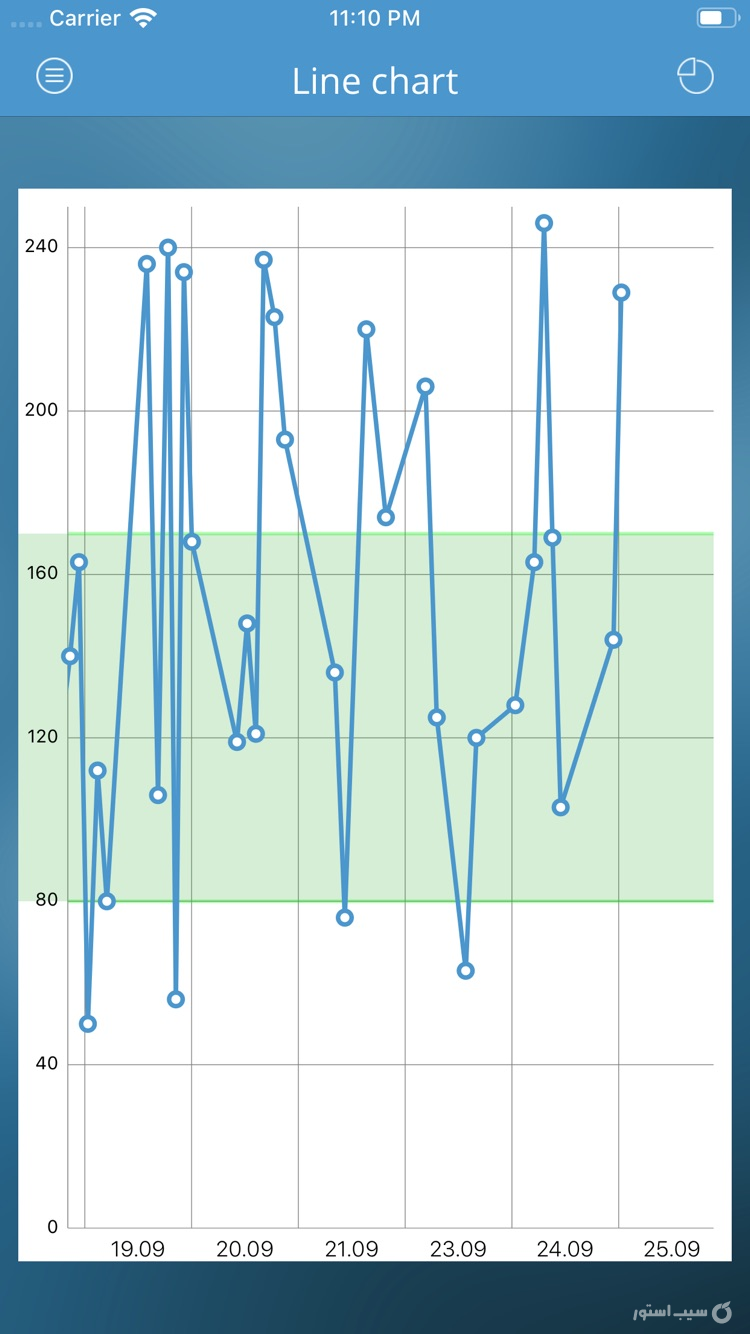Click the 19.09 date label on x-axis
Viewport: 750px width, 1334px height.
click(x=139, y=1249)
